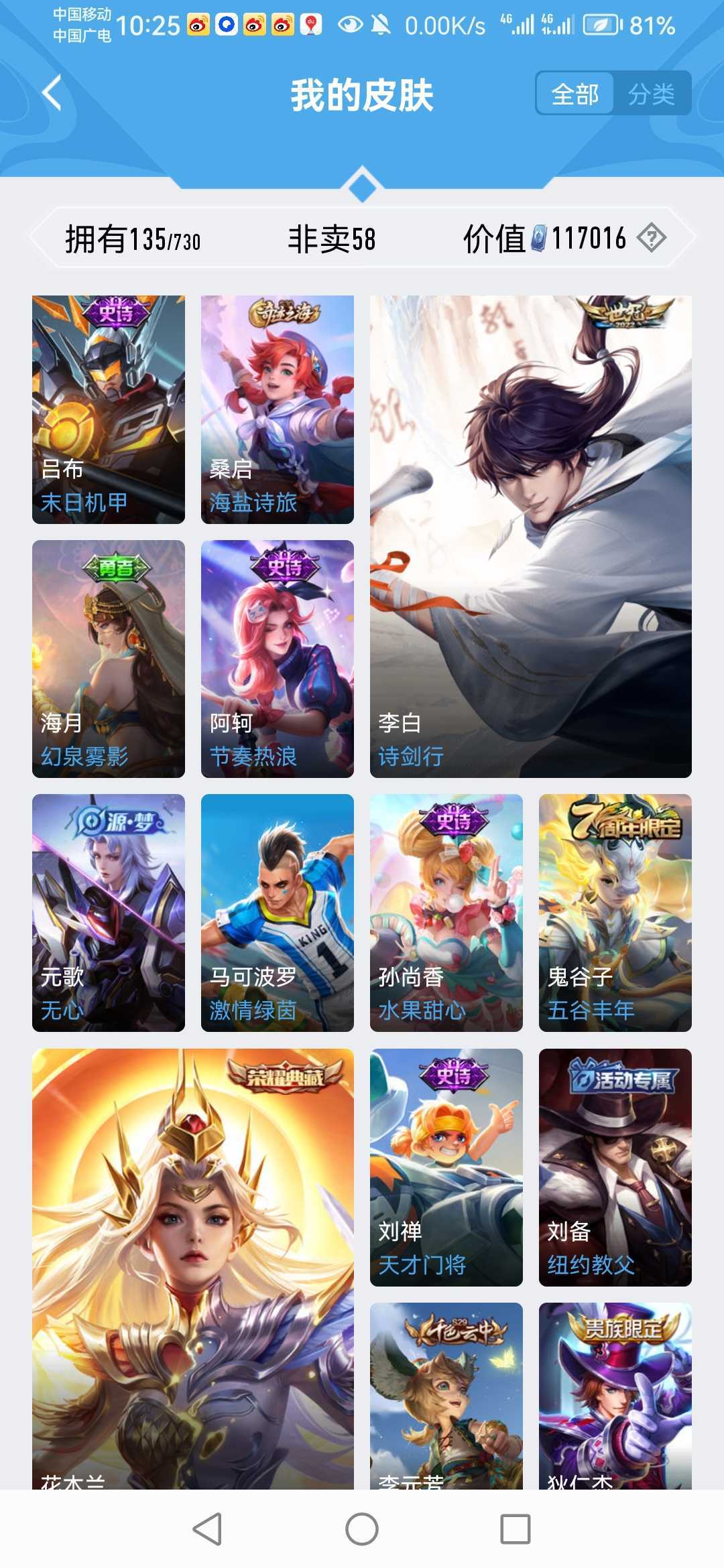
Task: Open 桑启 海盐诗旅 skin card
Action: tap(278, 409)
